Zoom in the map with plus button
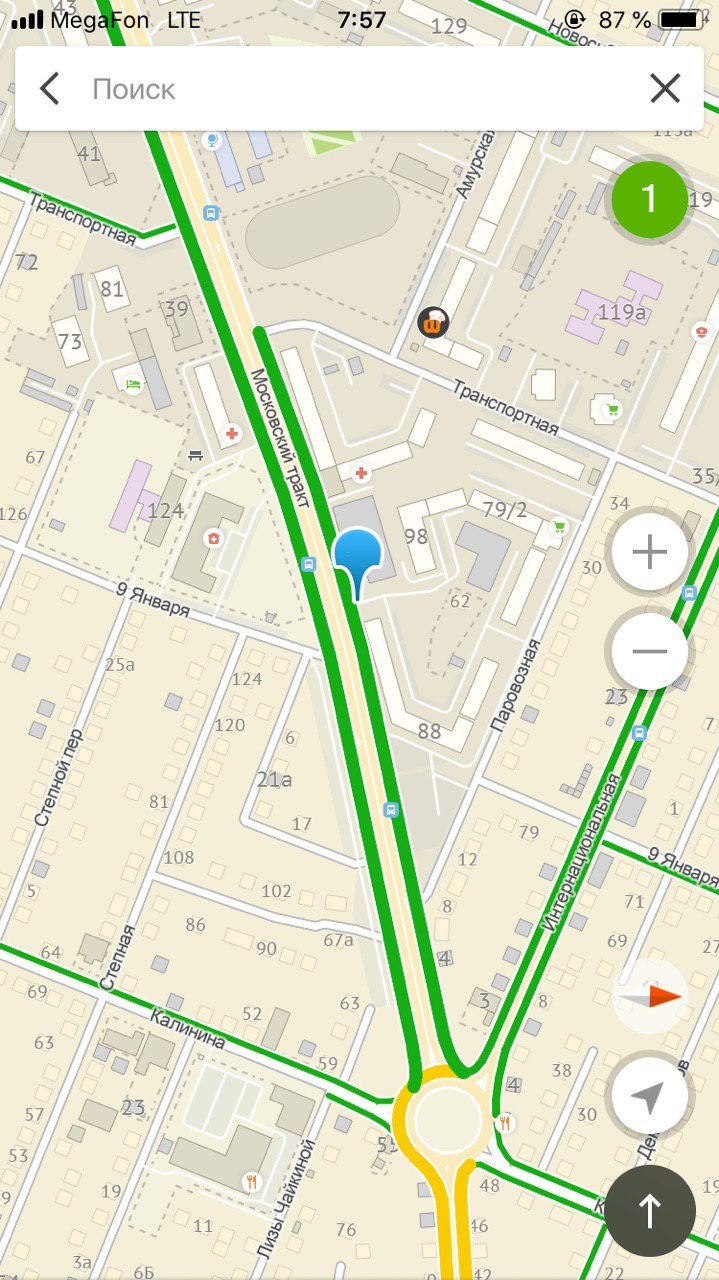719x1280 pixels. pyautogui.click(x=650, y=551)
